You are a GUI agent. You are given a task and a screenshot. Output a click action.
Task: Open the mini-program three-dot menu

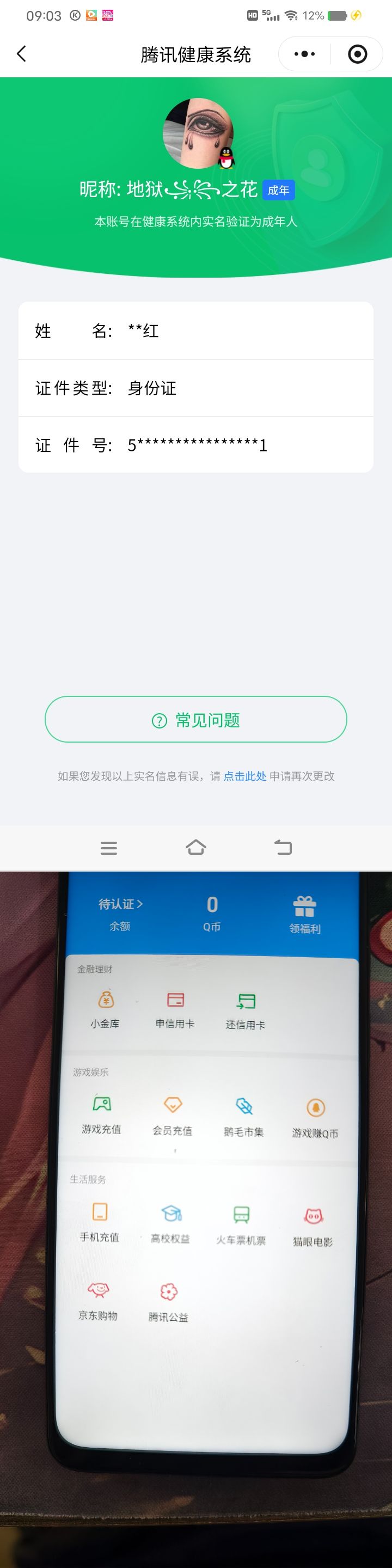304,54
